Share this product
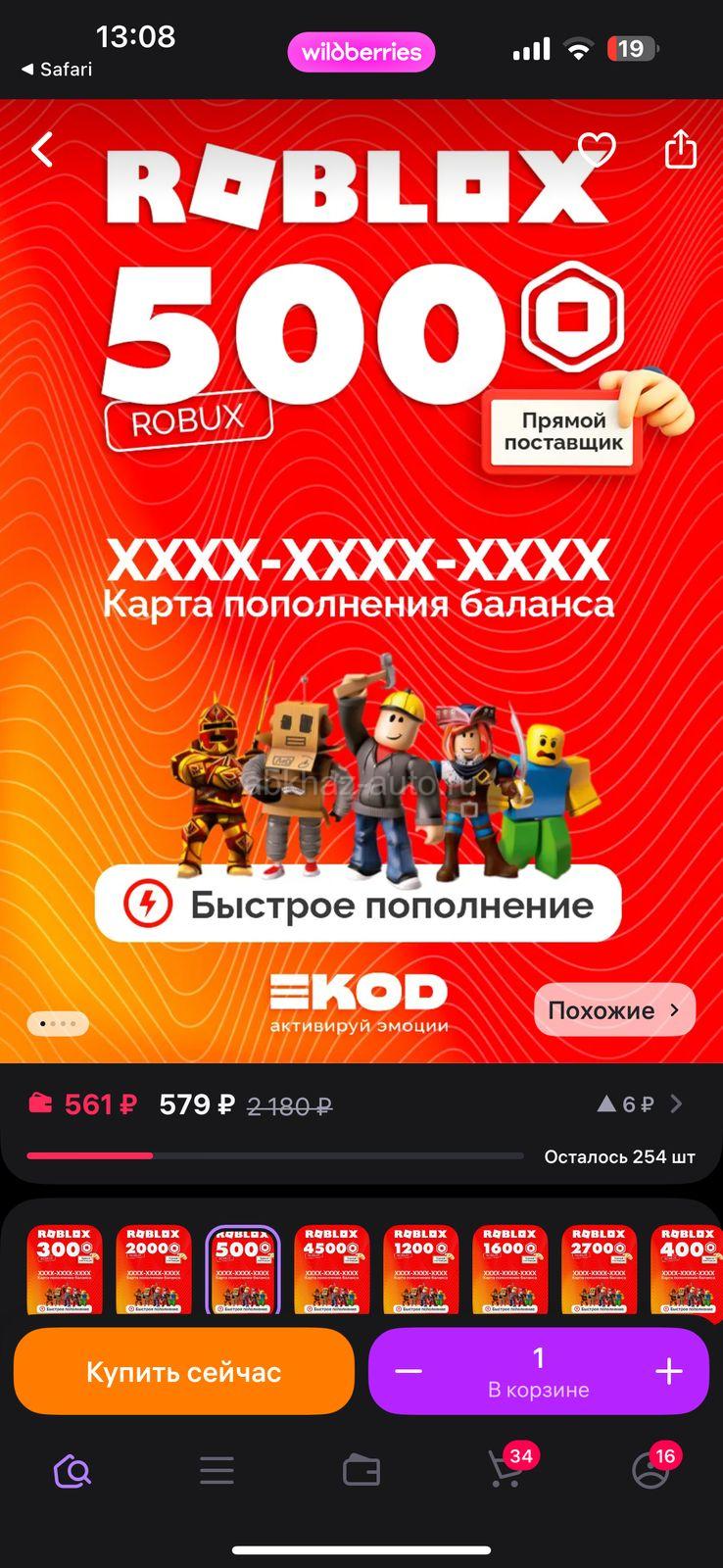The image size is (723, 1568). 680,150
